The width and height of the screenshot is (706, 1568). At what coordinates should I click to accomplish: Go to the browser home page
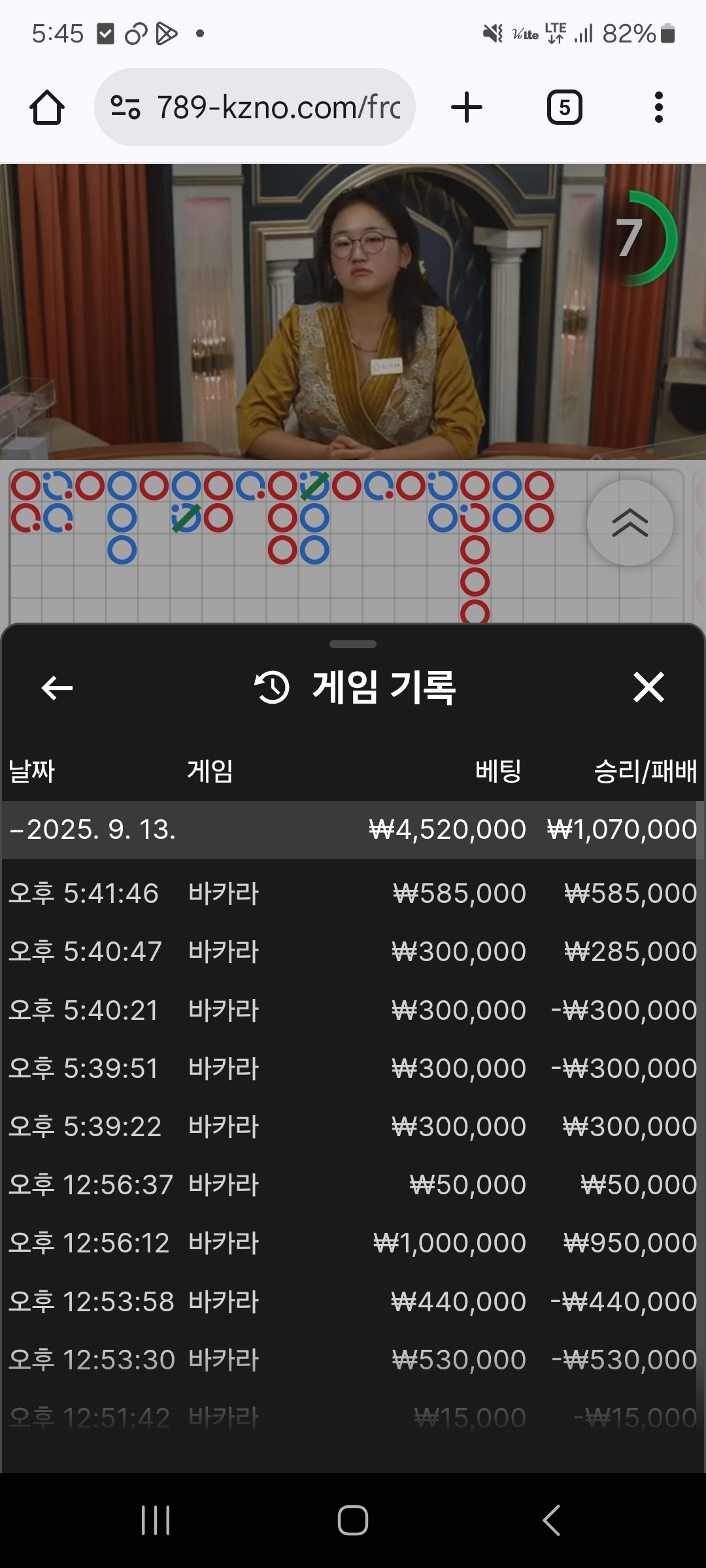(47, 108)
